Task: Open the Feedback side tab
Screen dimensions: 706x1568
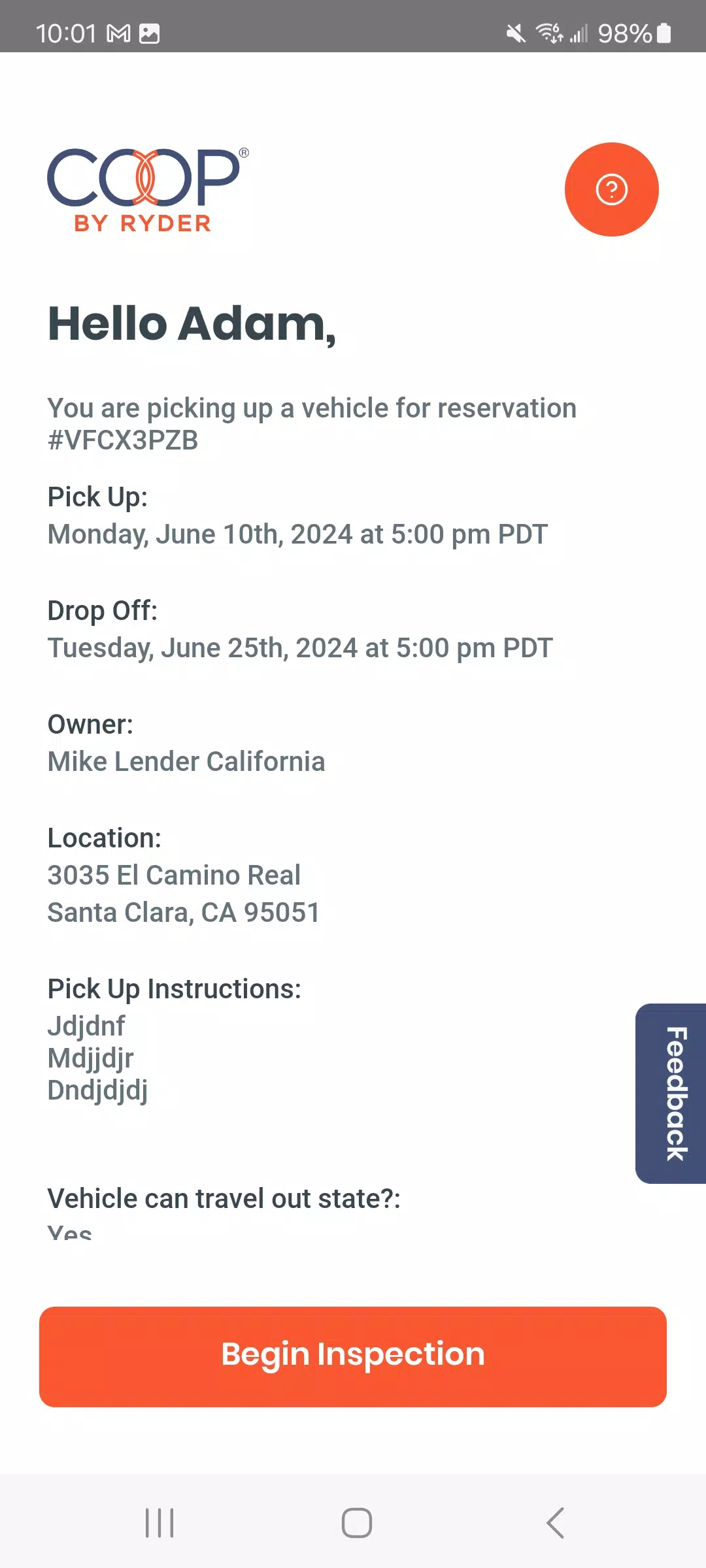Action: tap(671, 1093)
